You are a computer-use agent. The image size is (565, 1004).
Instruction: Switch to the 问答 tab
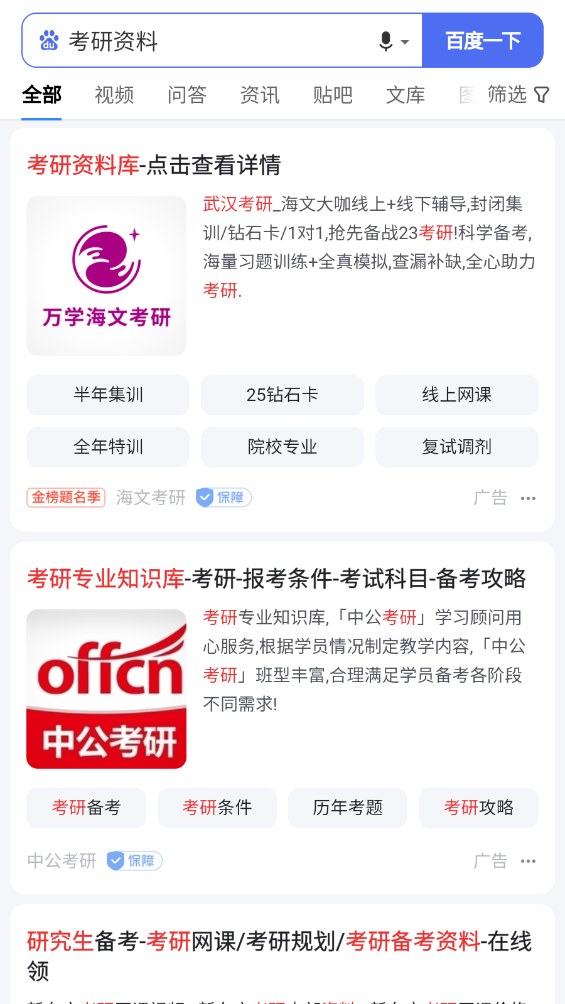[187, 95]
